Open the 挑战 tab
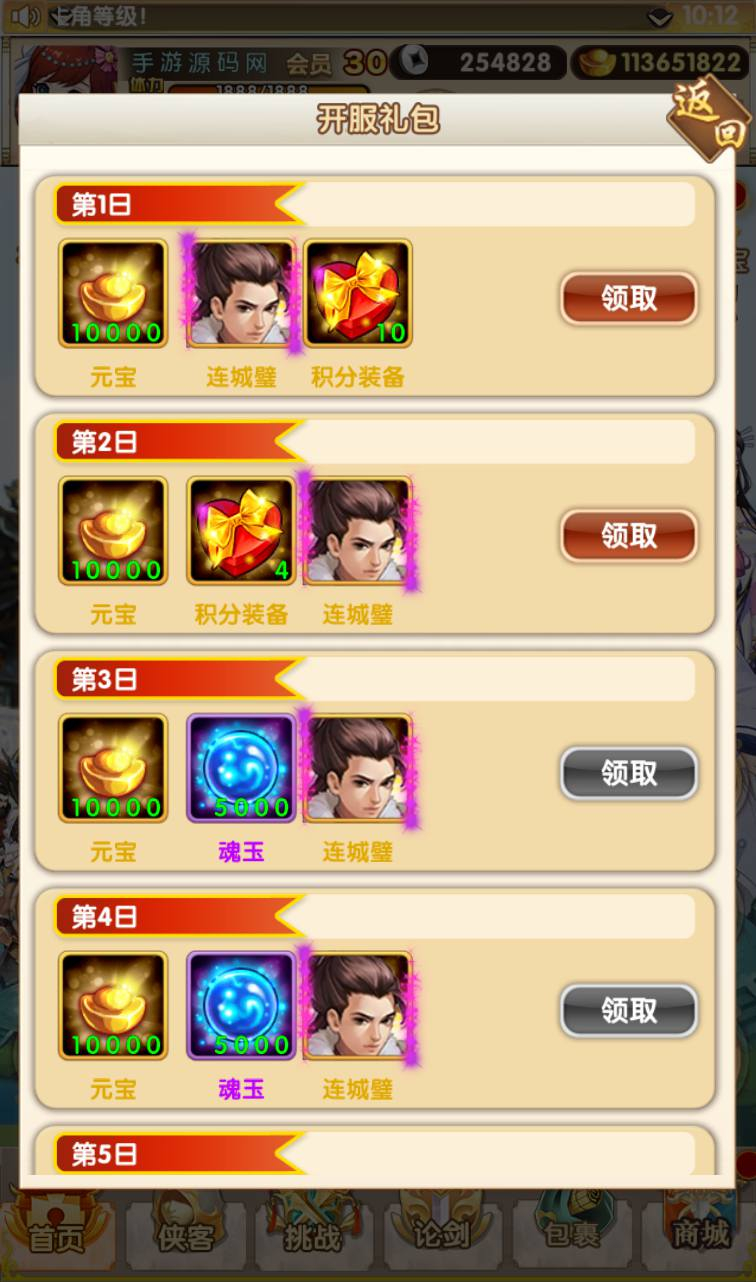 [x=313, y=1236]
